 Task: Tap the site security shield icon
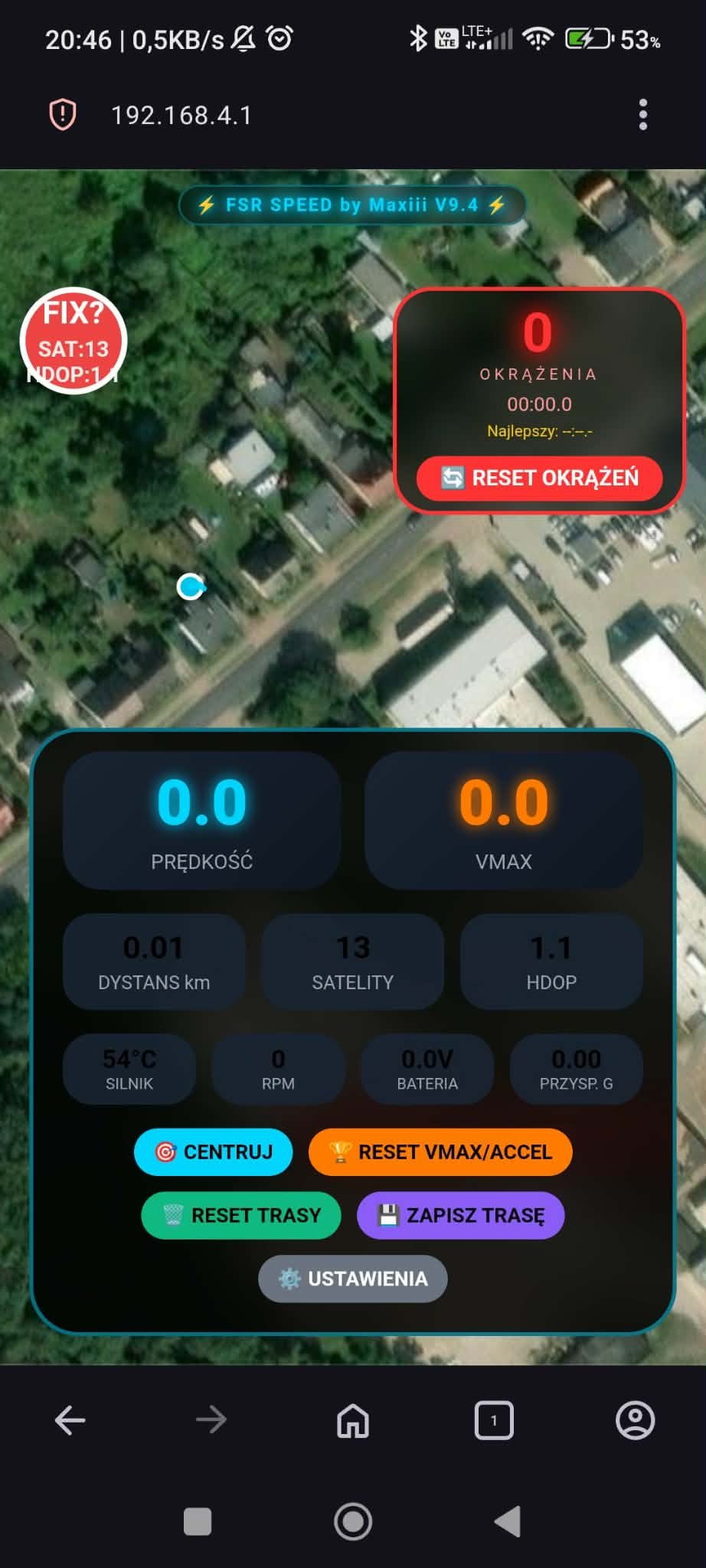(x=63, y=115)
